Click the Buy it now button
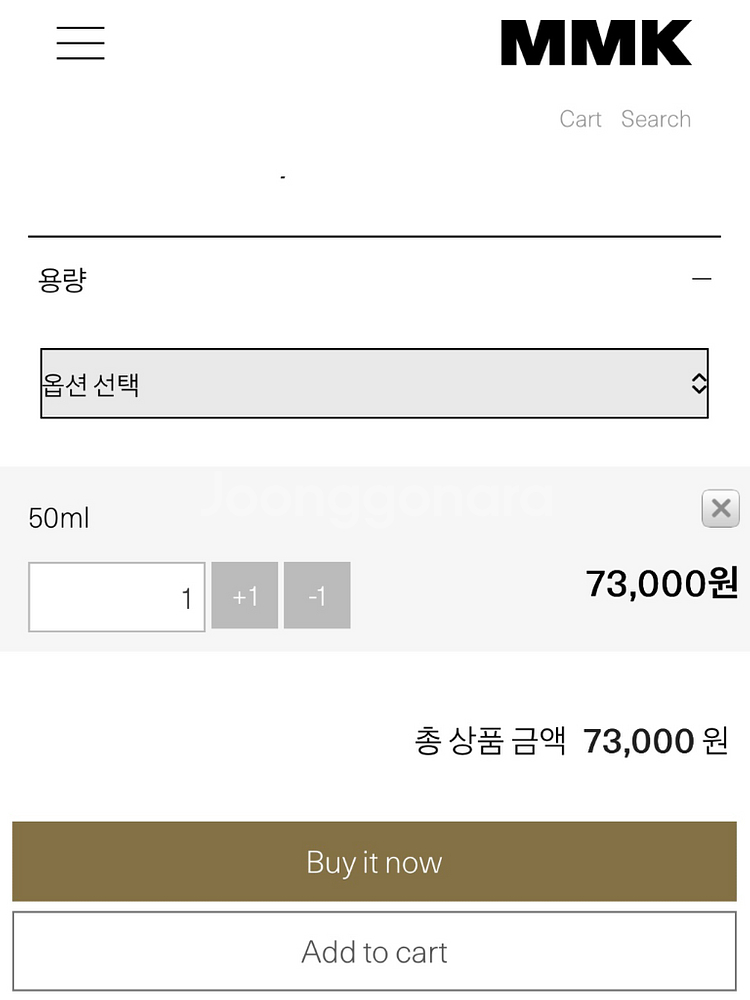750x1000 pixels. pyautogui.click(x=375, y=862)
